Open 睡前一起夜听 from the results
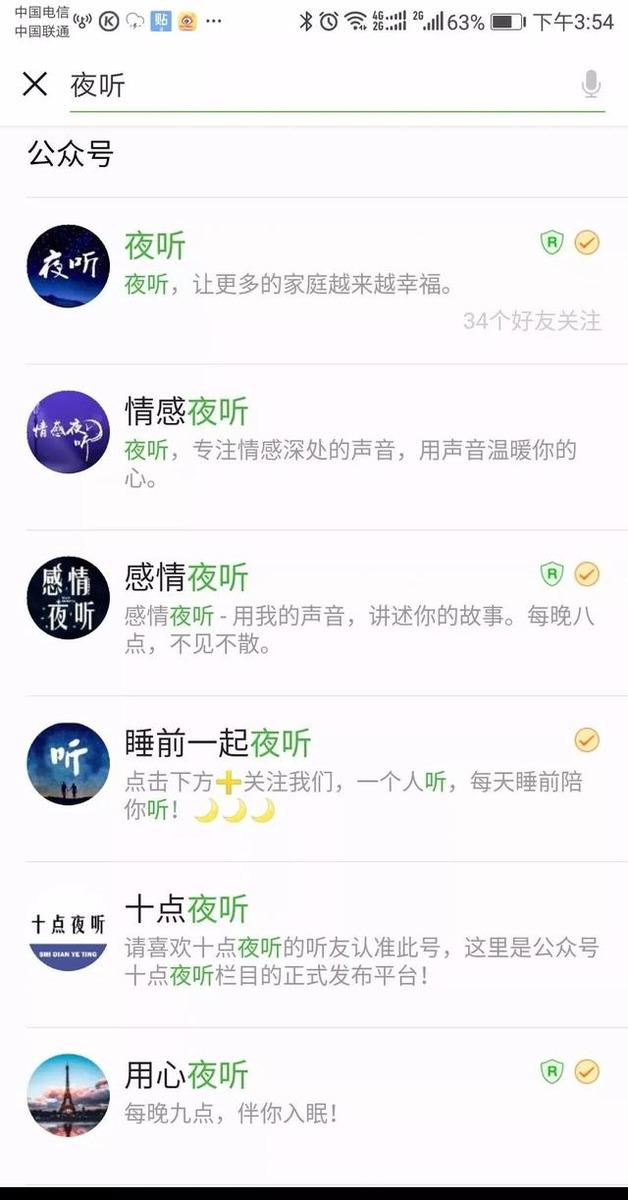 click(314, 777)
